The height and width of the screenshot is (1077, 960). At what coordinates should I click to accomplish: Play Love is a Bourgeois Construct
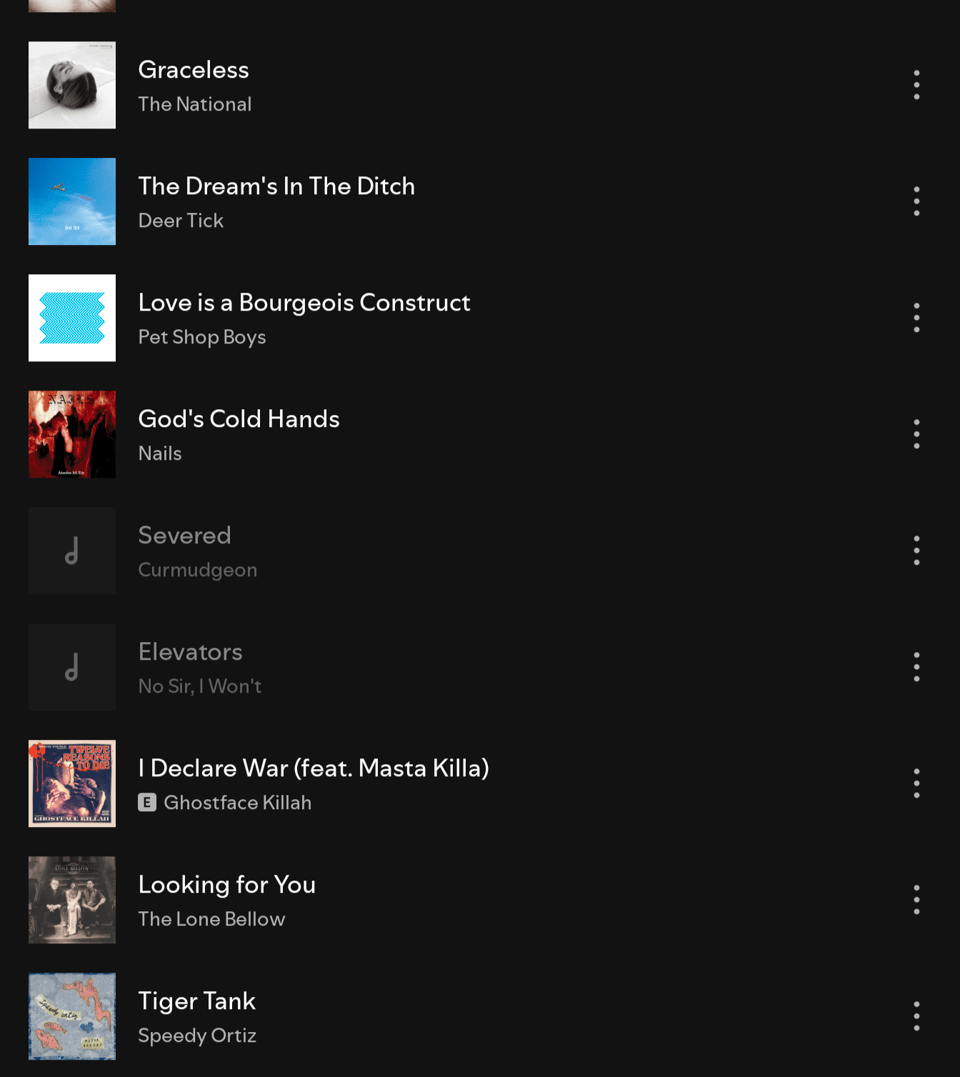tap(304, 318)
